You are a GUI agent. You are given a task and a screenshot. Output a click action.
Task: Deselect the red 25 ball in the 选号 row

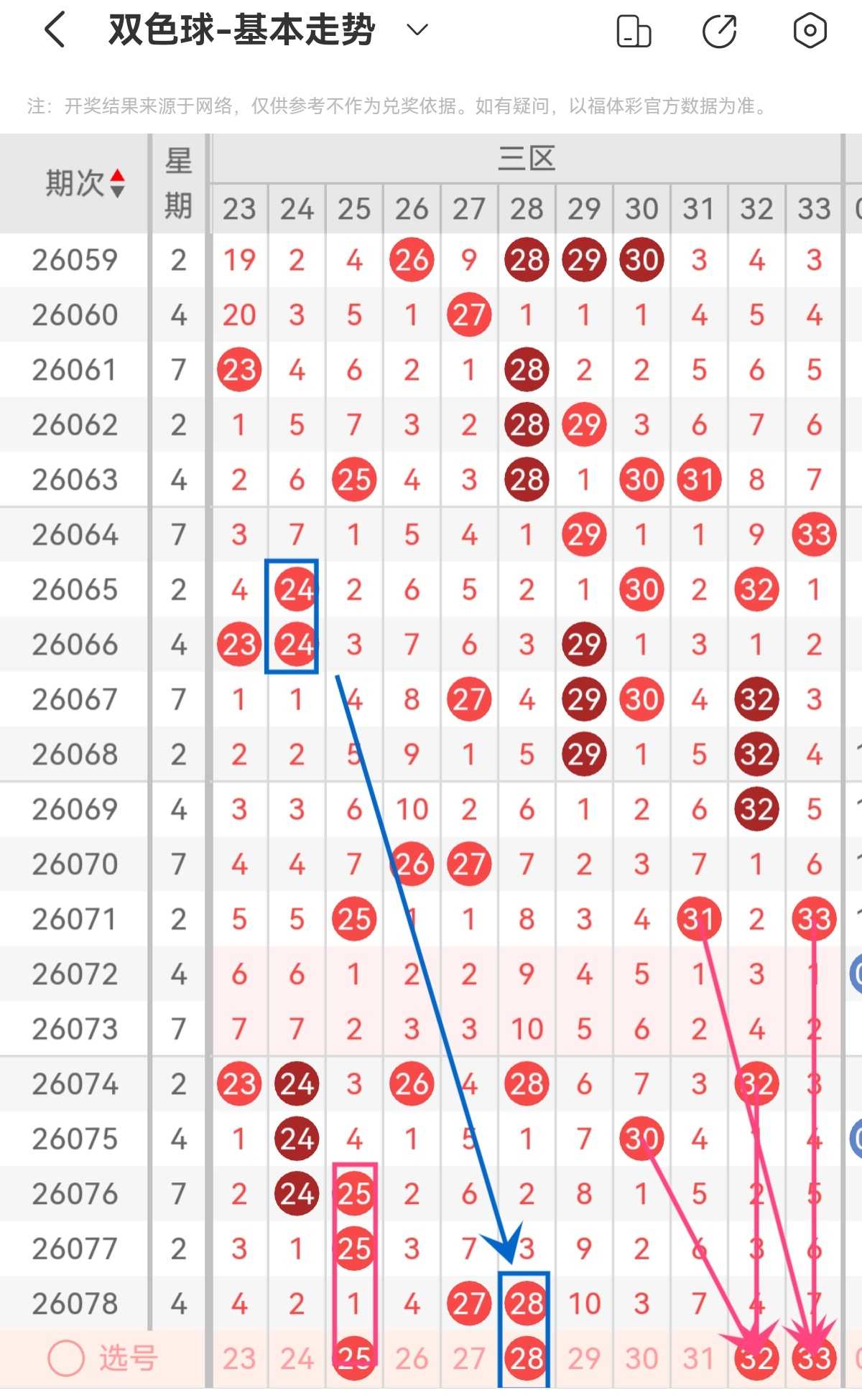(354, 1358)
